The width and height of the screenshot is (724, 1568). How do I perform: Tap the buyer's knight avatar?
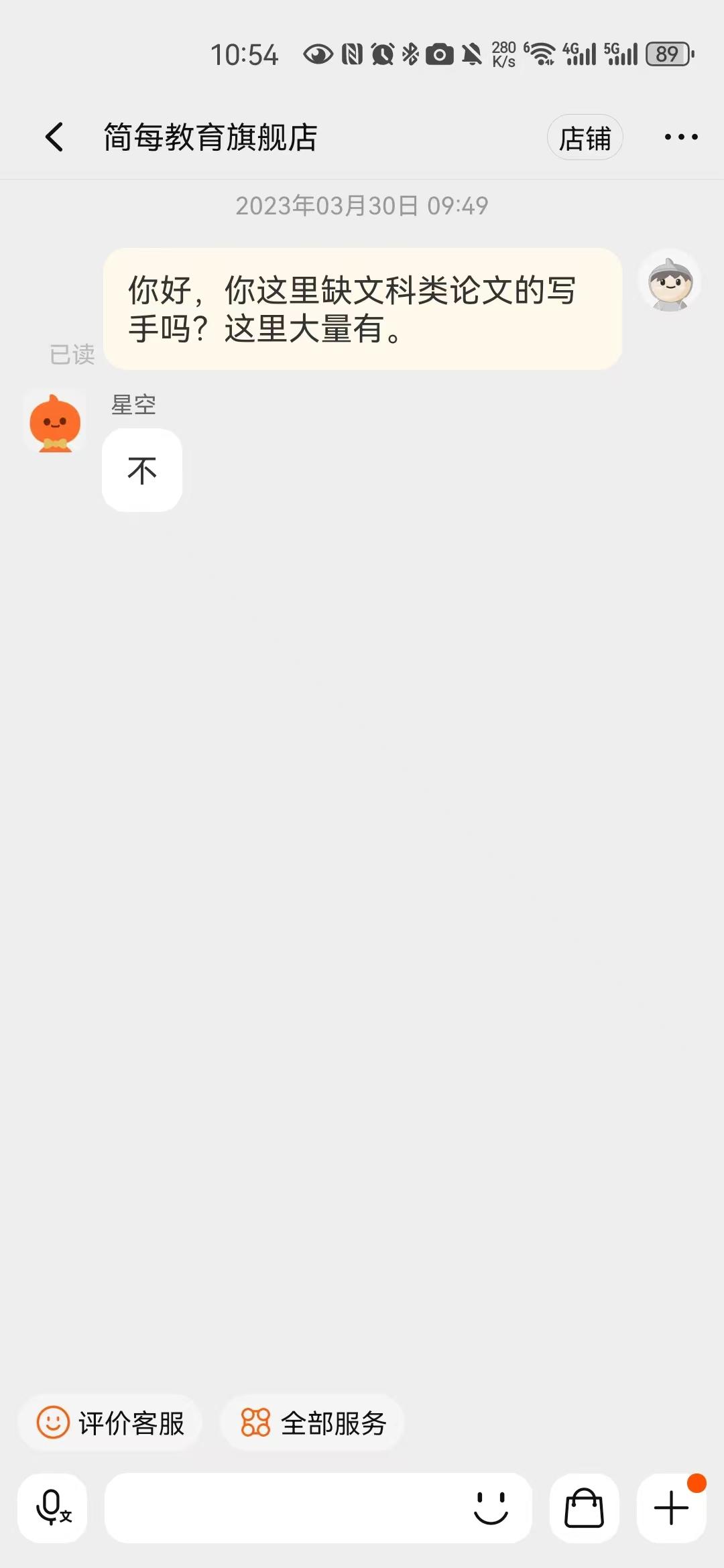pos(668,280)
